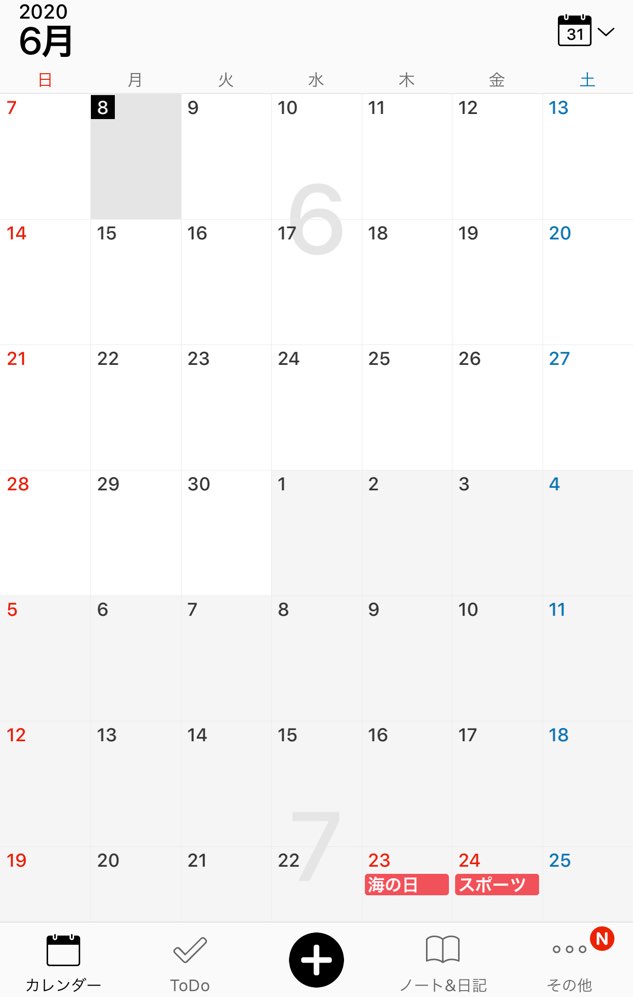Select June 8 highlighted today cell
The image size is (633, 997).
[135, 157]
